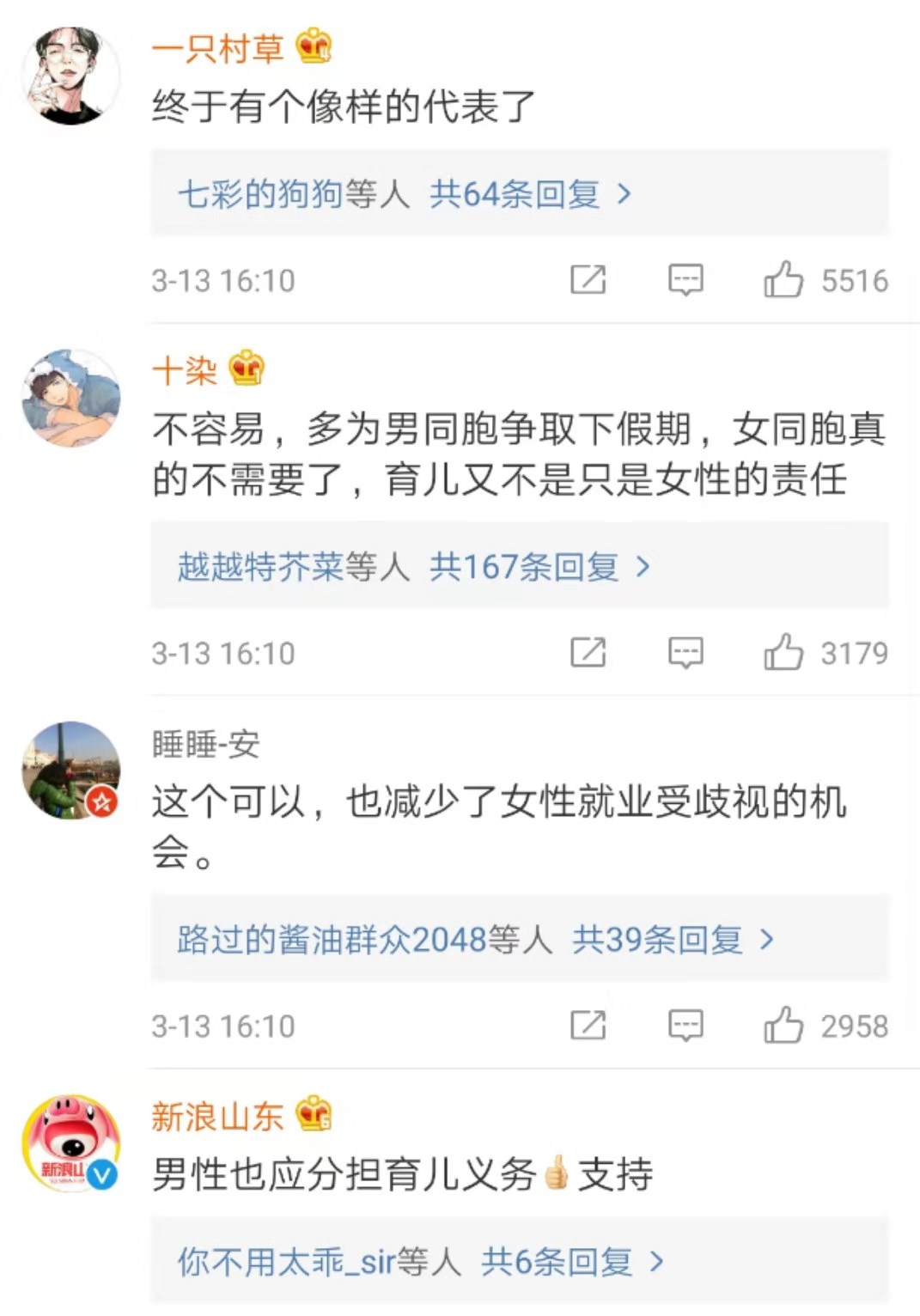Repost 一只村草's comment
This screenshot has width=920, height=1316.
(588, 280)
